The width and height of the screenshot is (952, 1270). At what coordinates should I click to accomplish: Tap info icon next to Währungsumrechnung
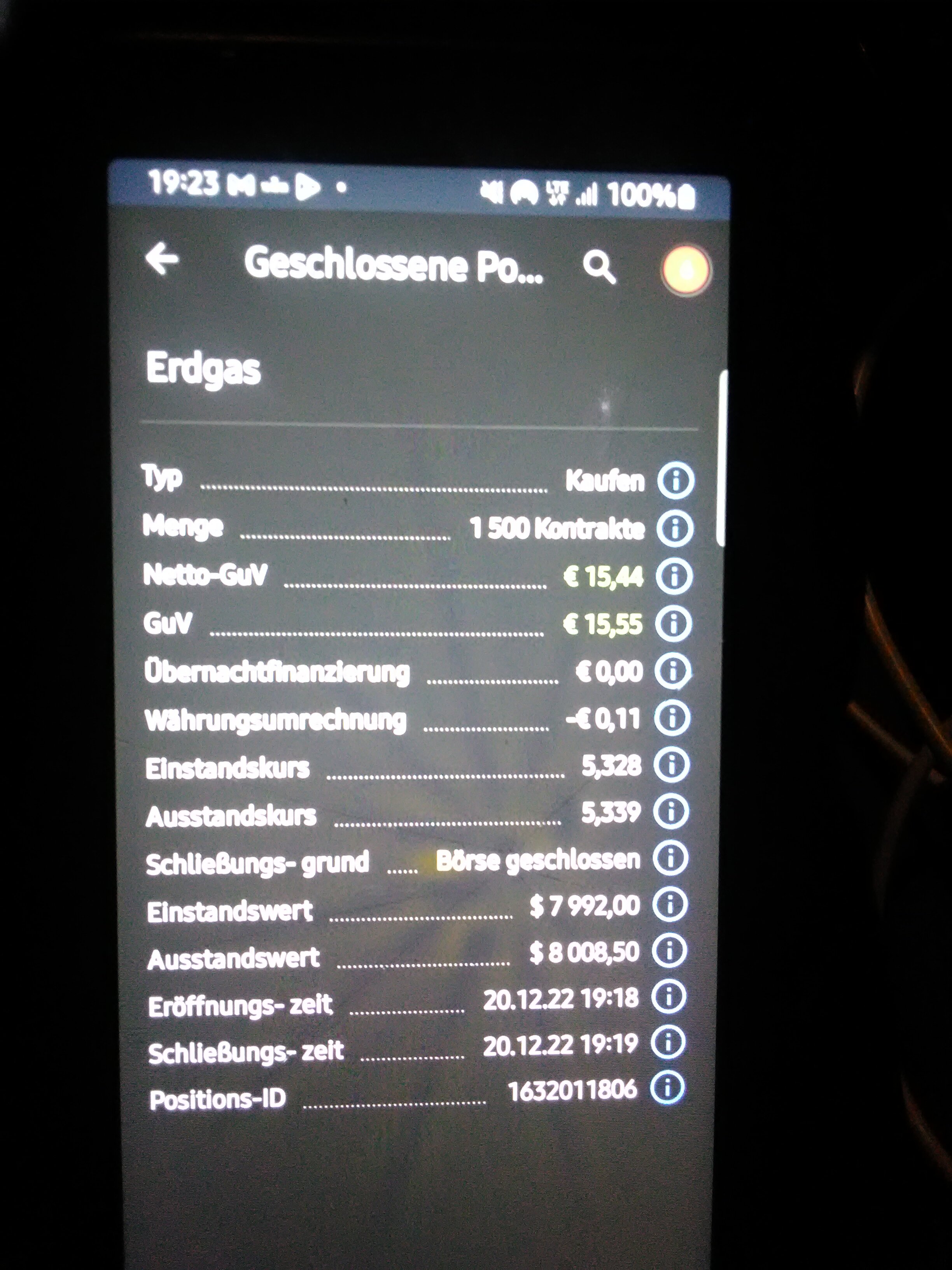pyautogui.click(x=672, y=717)
